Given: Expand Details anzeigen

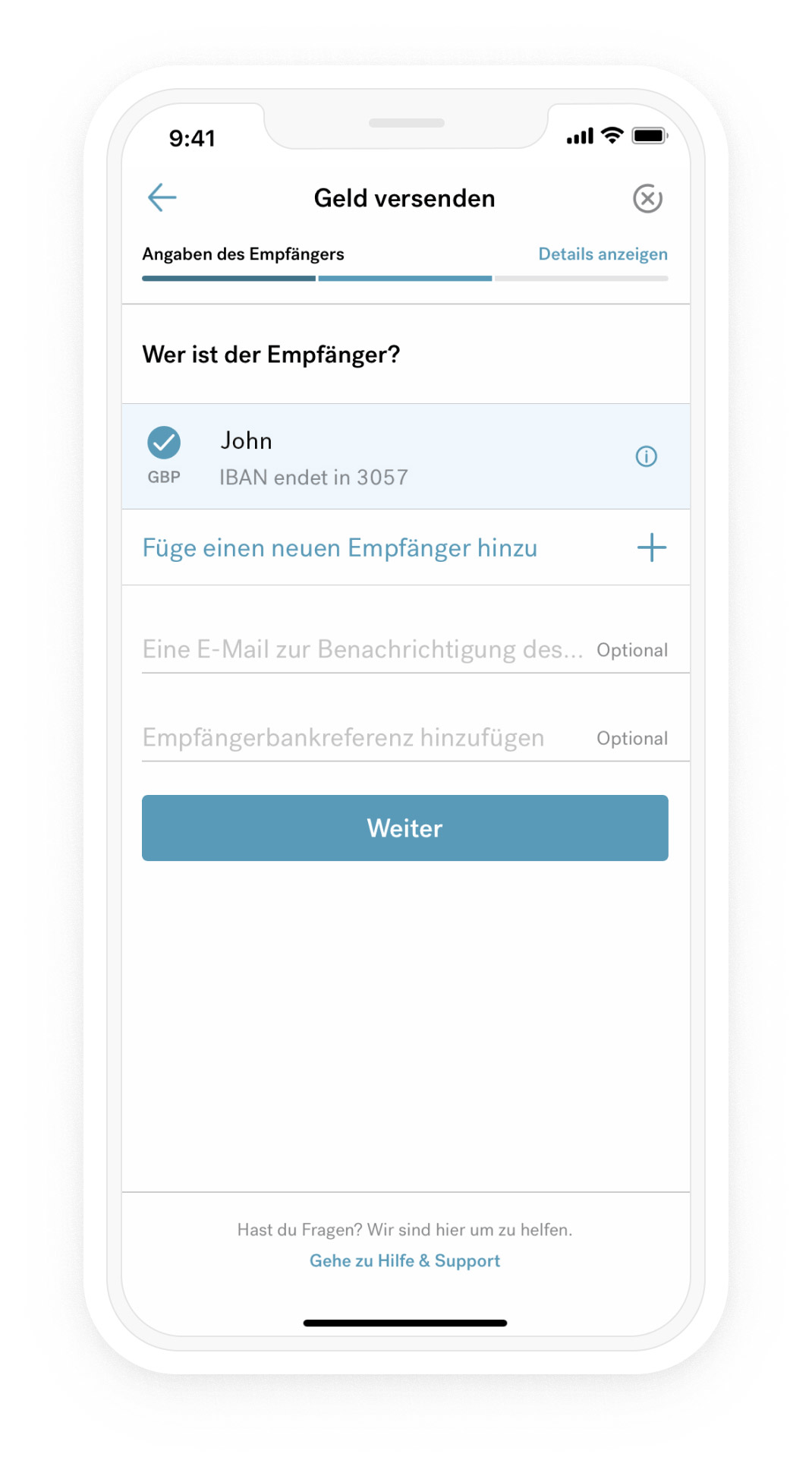Looking at the screenshot, I should click(603, 254).
